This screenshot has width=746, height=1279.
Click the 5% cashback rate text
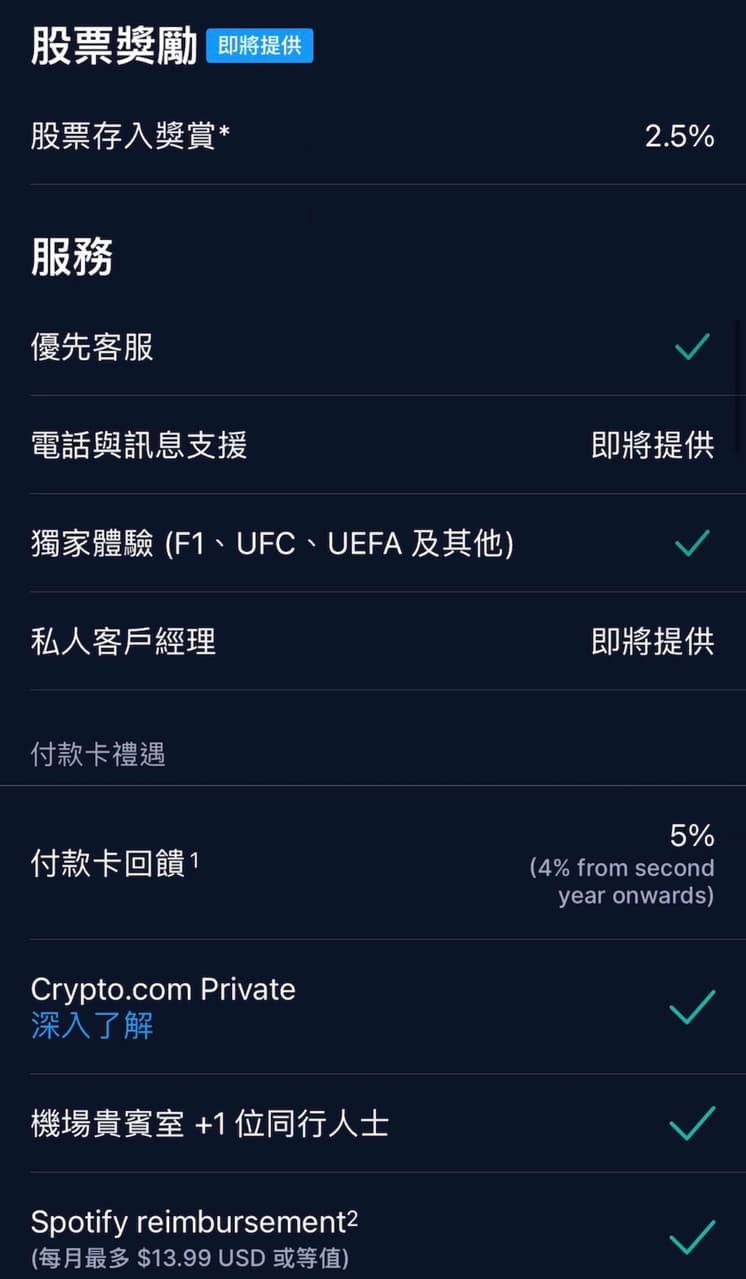click(x=693, y=836)
